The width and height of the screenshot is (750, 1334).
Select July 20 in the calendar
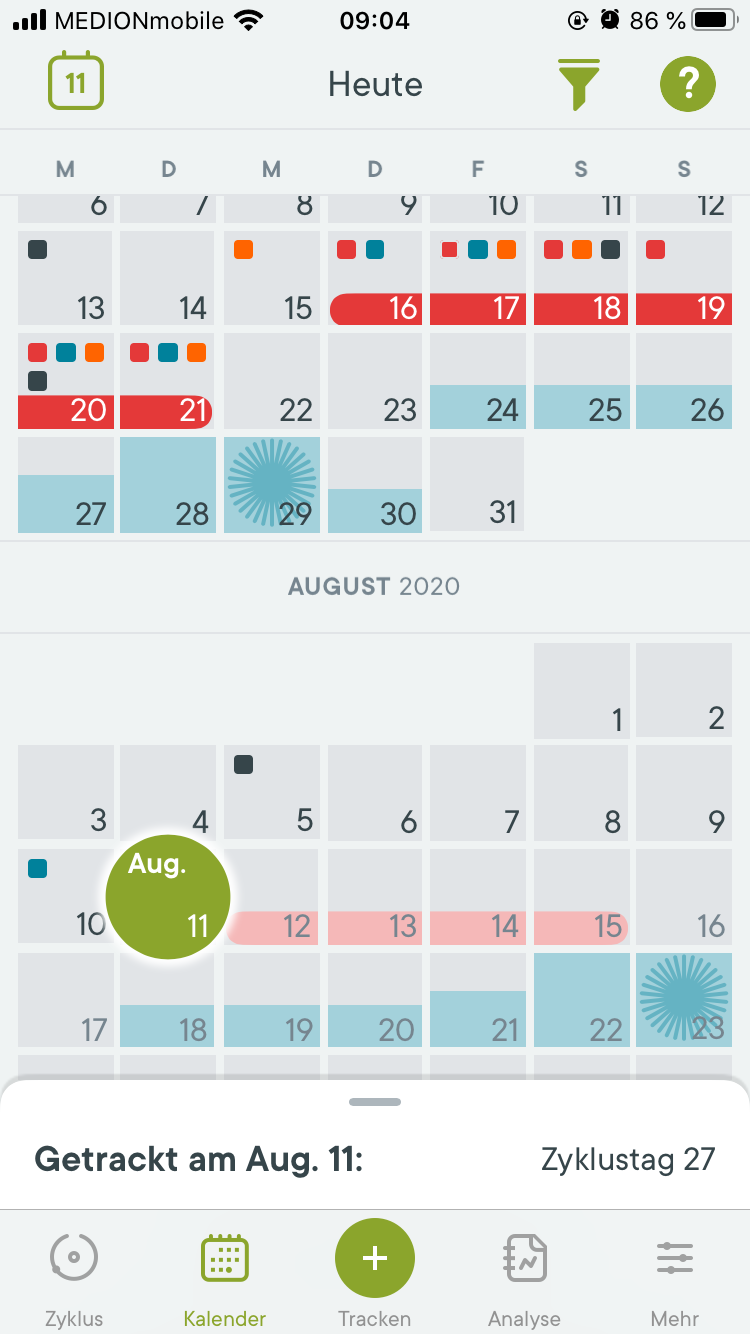click(66, 381)
